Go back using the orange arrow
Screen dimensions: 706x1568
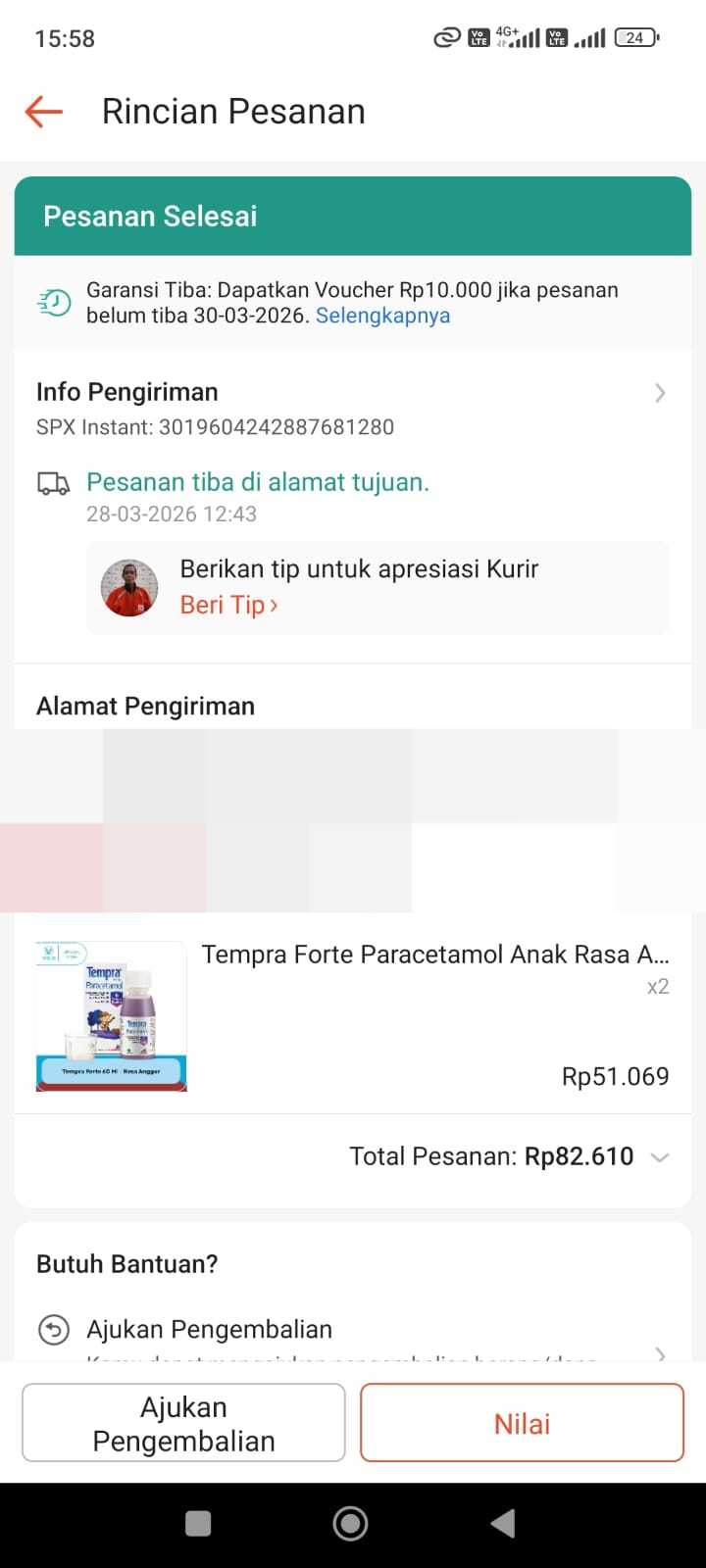(x=44, y=112)
